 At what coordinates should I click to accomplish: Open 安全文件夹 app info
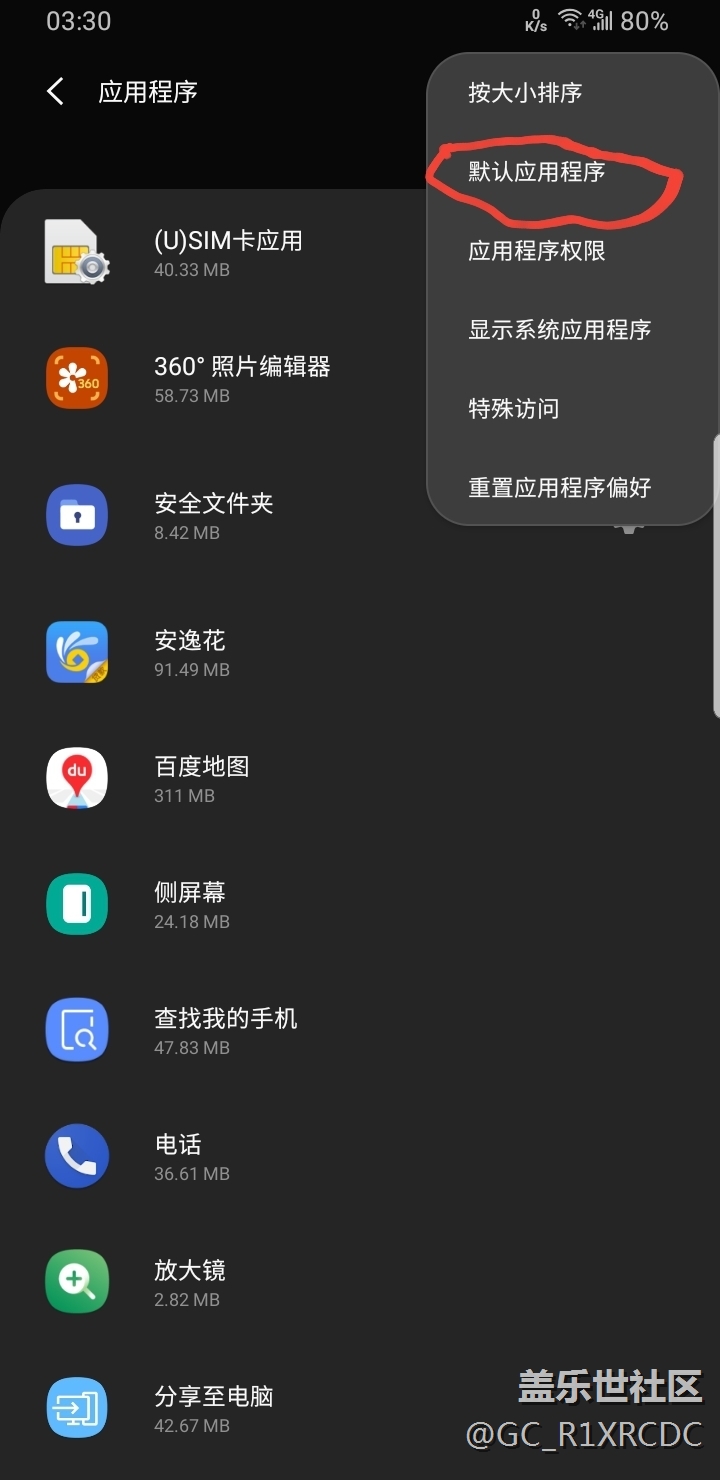point(213,515)
